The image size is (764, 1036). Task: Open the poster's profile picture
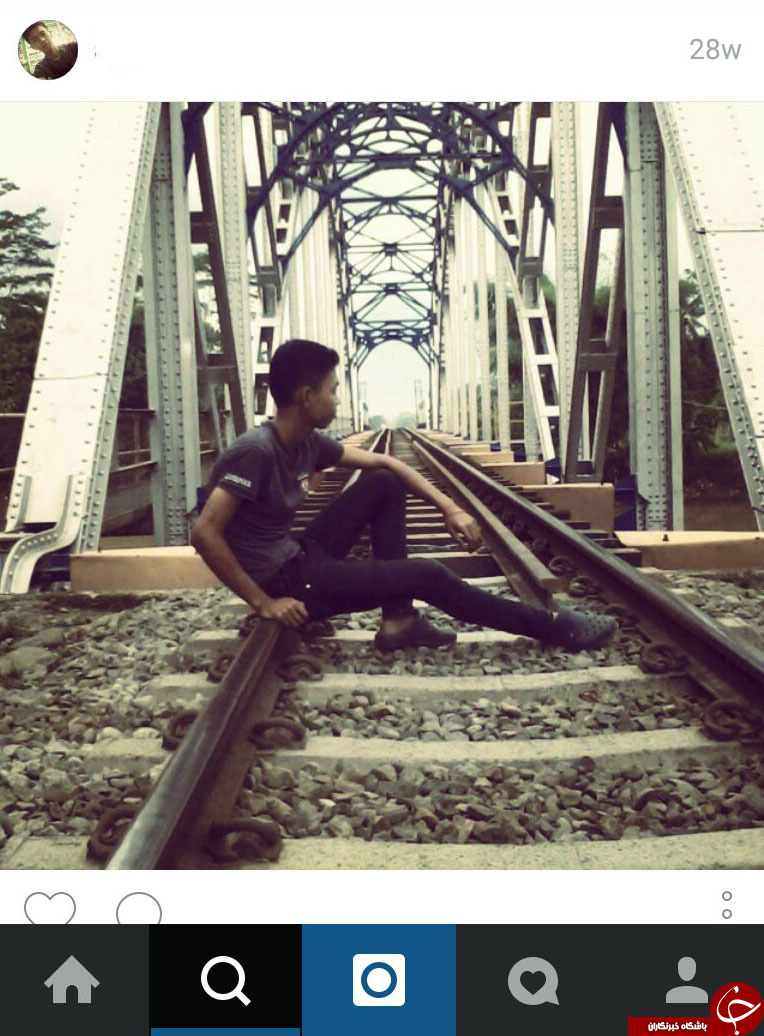48,50
